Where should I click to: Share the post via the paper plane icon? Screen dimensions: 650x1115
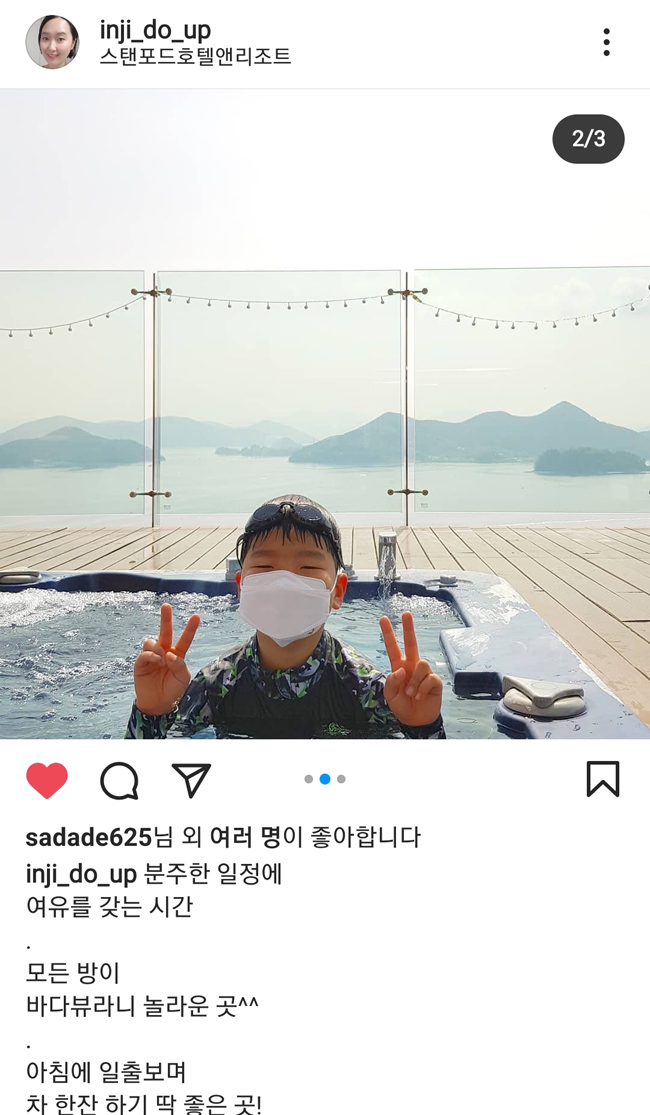coord(191,780)
